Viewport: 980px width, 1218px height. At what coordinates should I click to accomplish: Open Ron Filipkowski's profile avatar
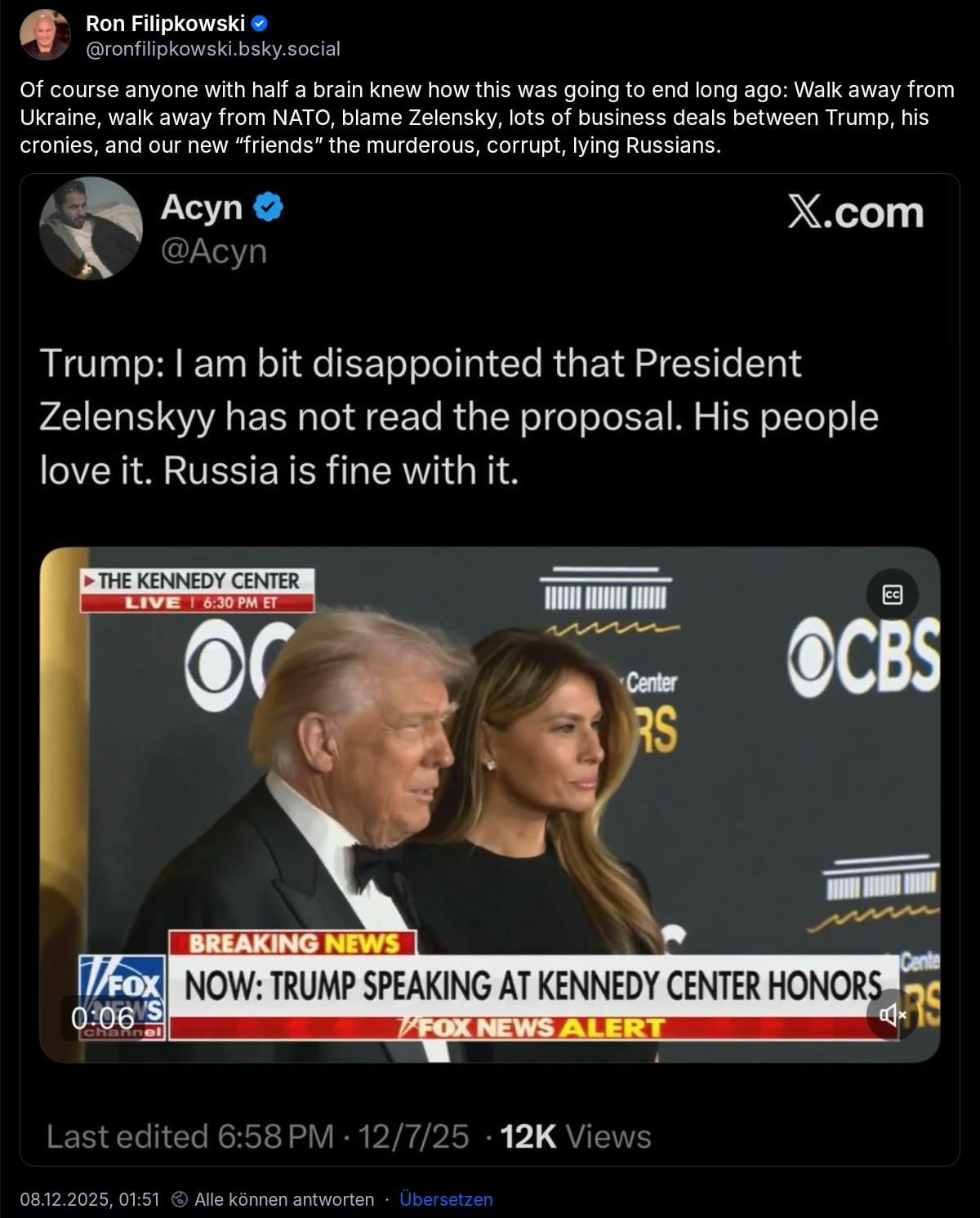(45, 35)
